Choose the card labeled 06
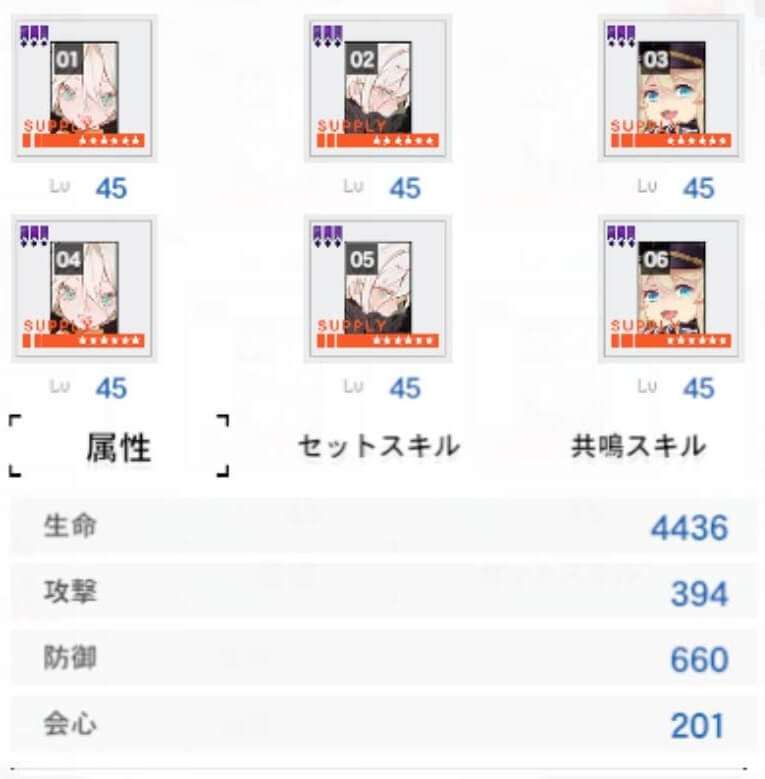This screenshot has height=779, width=765. [x=671, y=289]
